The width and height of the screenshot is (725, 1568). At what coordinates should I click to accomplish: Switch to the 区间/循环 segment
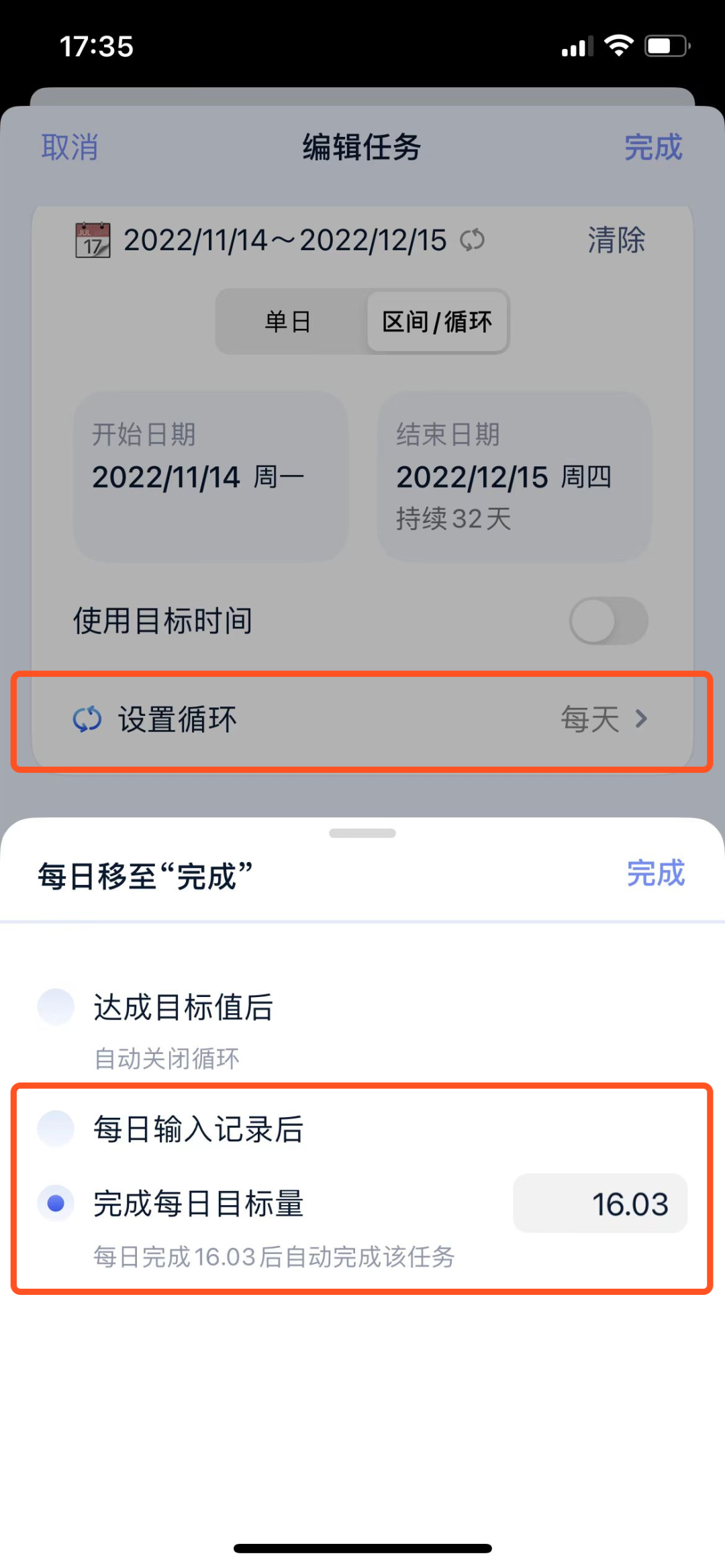pyautogui.click(x=437, y=321)
